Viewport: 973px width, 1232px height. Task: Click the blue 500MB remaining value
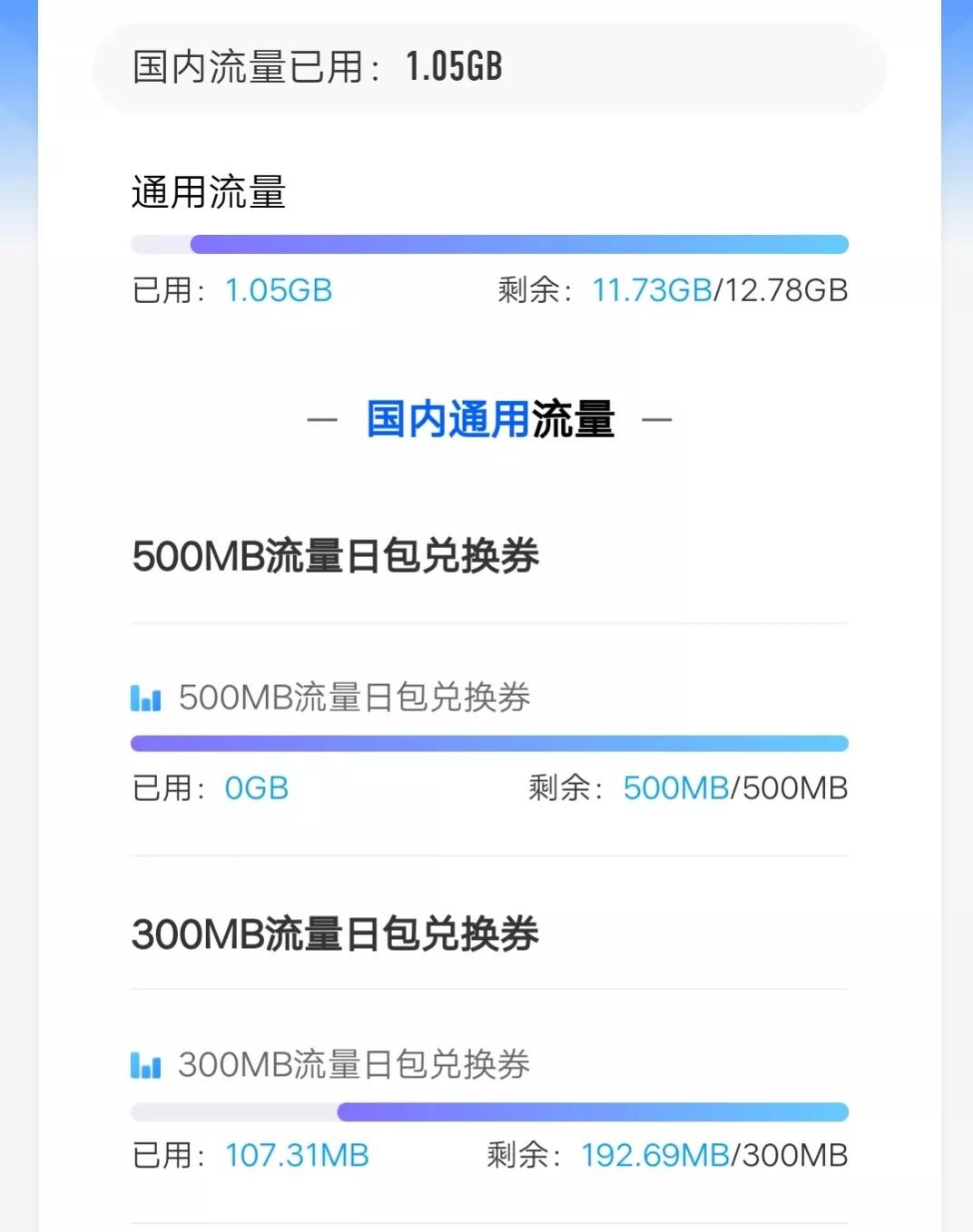675,789
